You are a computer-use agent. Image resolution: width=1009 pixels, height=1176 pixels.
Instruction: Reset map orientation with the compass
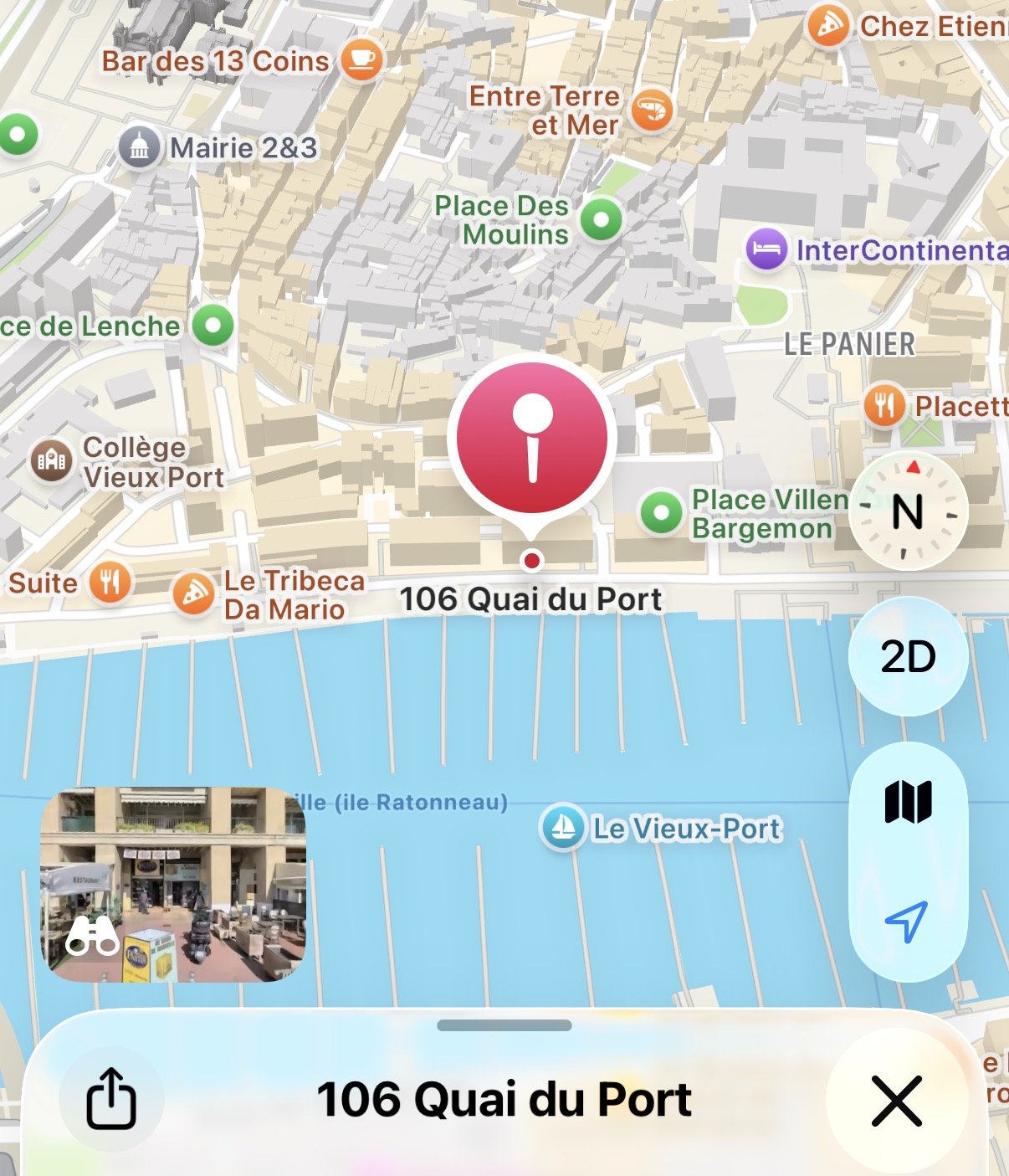click(x=908, y=511)
